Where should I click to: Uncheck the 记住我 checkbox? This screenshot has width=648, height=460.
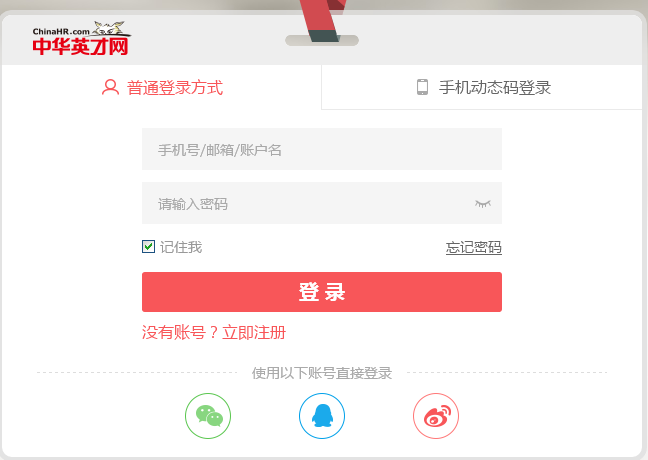tap(149, 247)
